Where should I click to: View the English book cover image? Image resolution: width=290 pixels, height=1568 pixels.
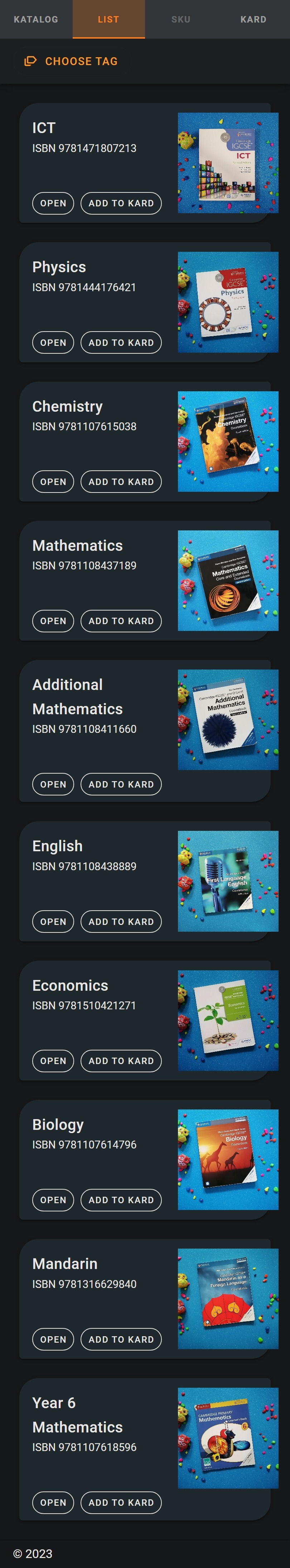228,881
